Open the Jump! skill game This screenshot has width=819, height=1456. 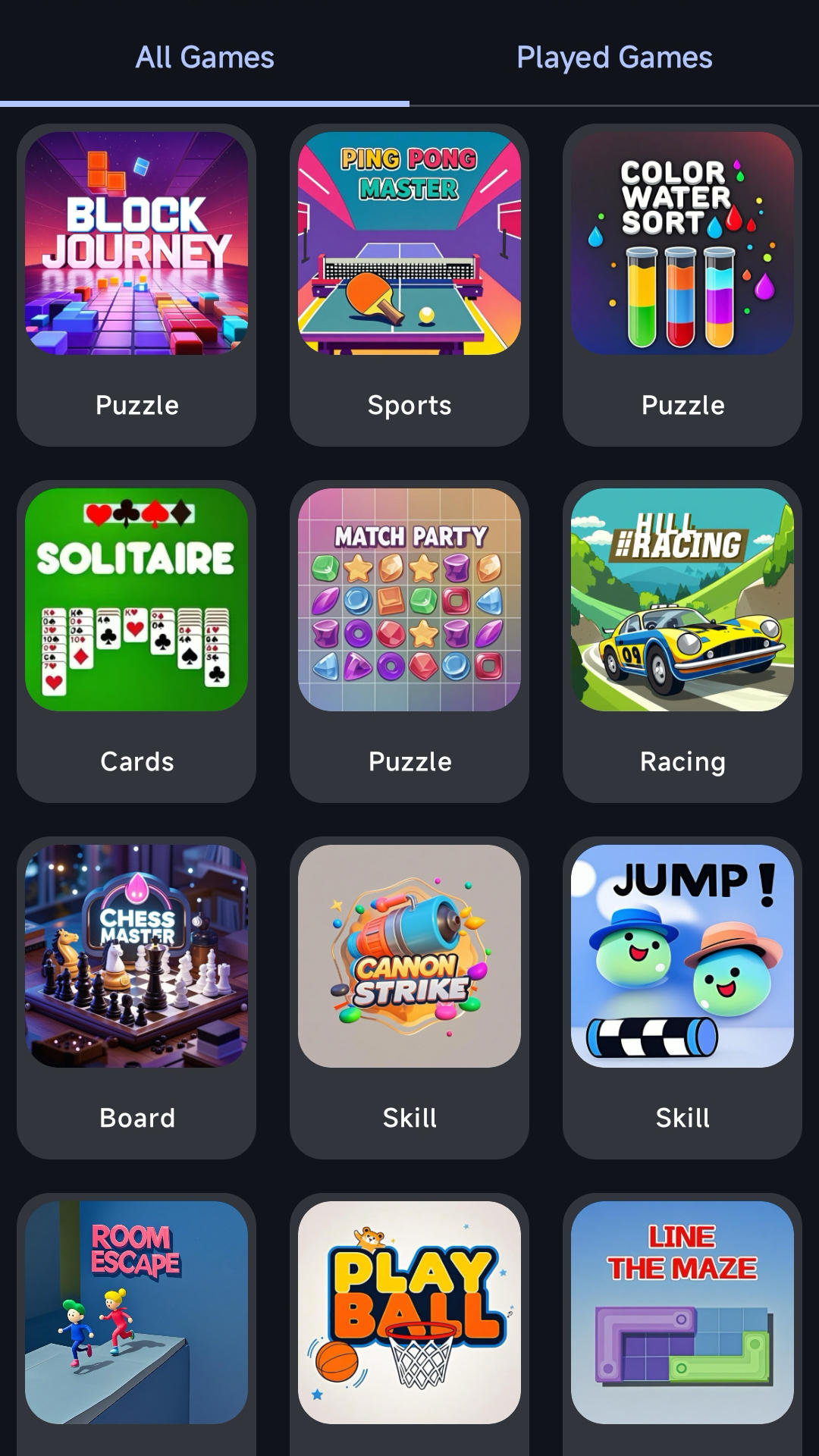coord(682,956)
